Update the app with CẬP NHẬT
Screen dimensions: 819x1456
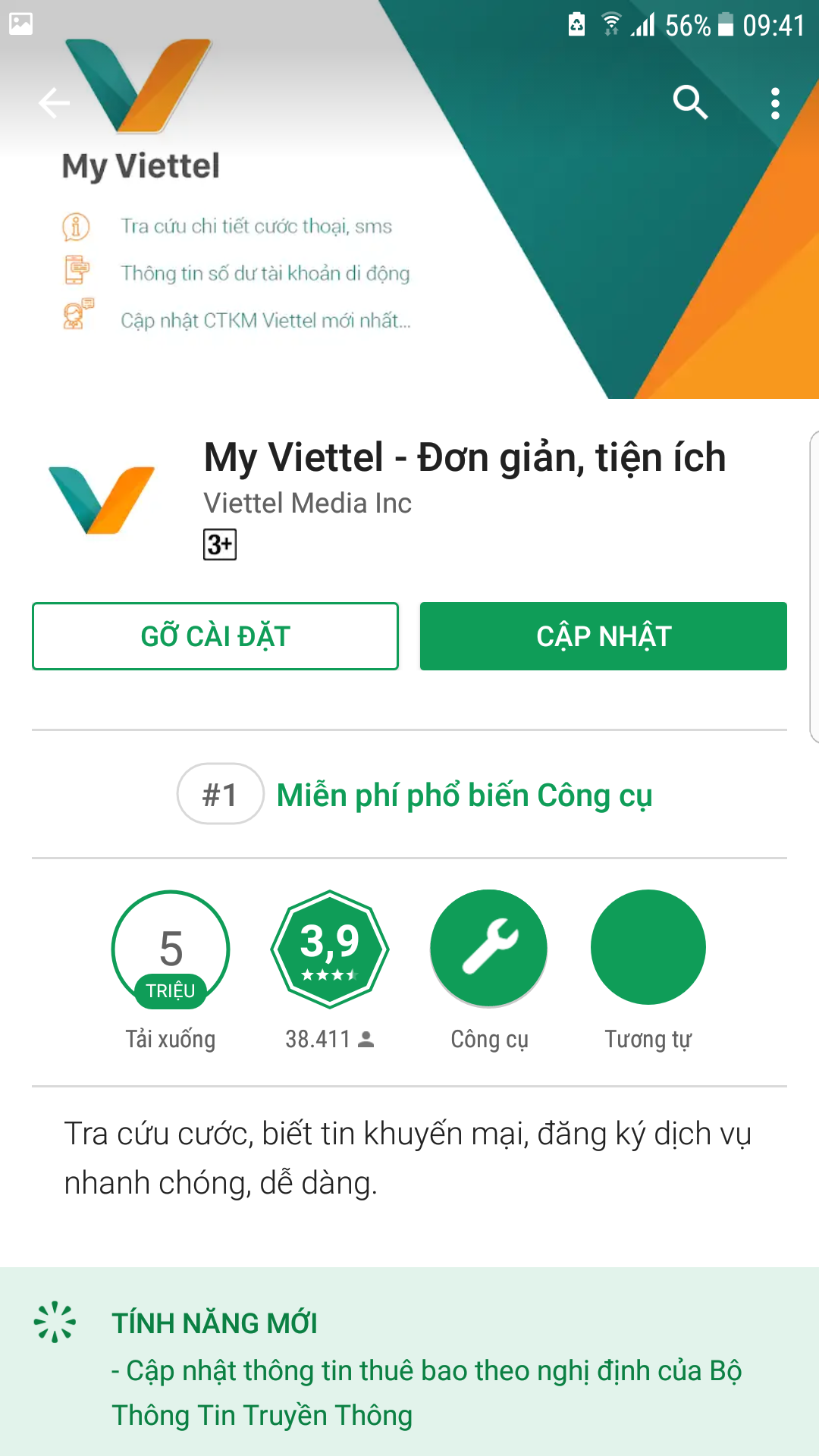(604, 636)
